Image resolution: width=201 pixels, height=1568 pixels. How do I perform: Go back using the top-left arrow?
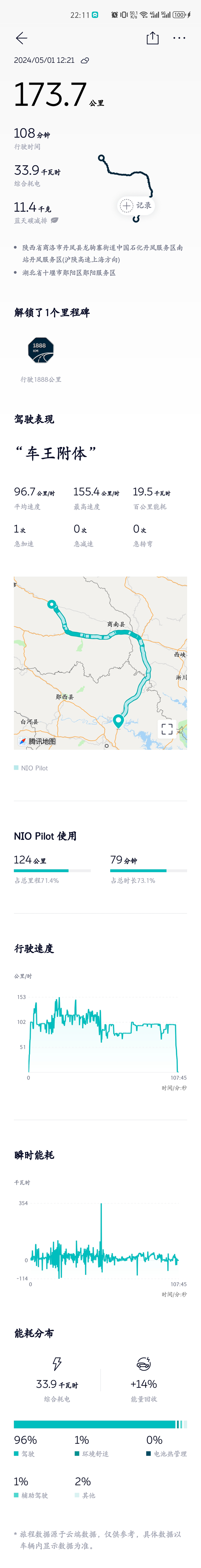21,38
